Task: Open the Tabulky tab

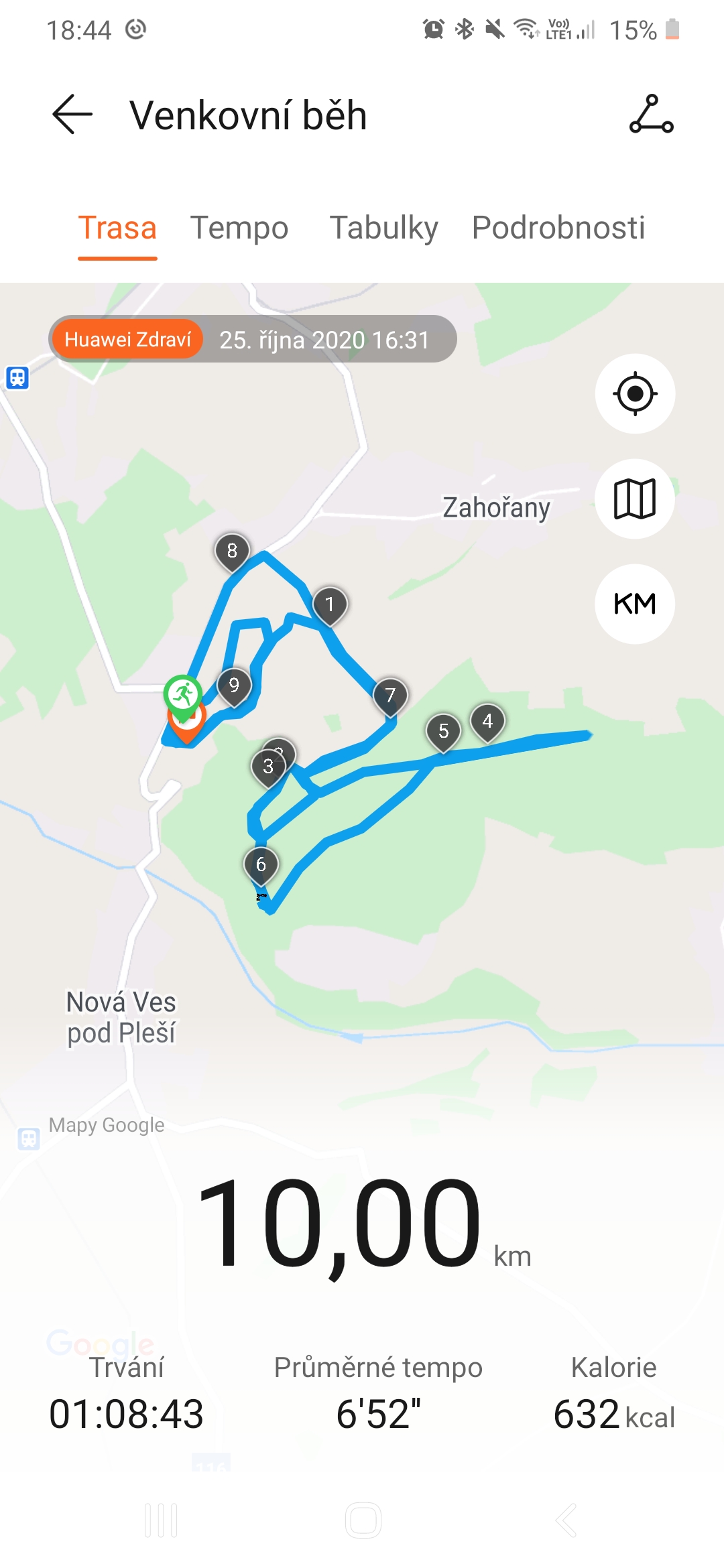Action: [x=383, y=228]
